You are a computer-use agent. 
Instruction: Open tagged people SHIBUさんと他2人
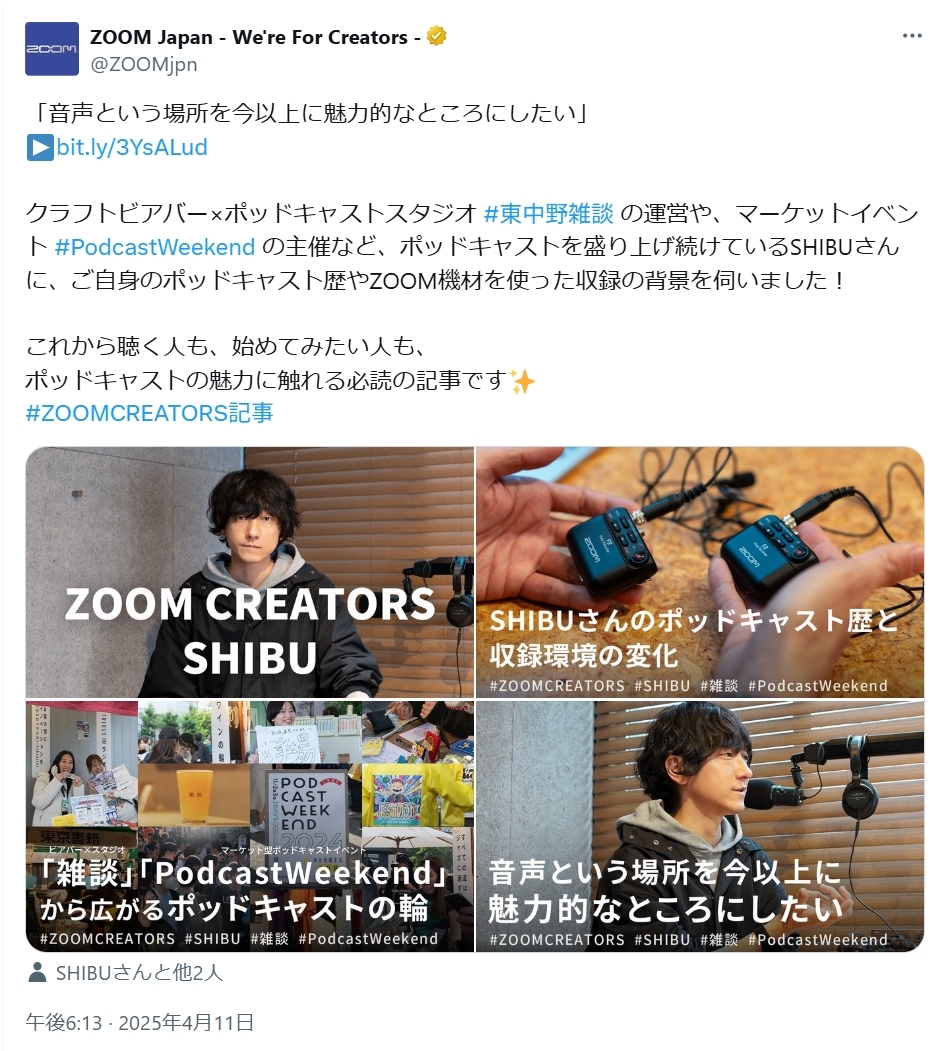(138, 972)
